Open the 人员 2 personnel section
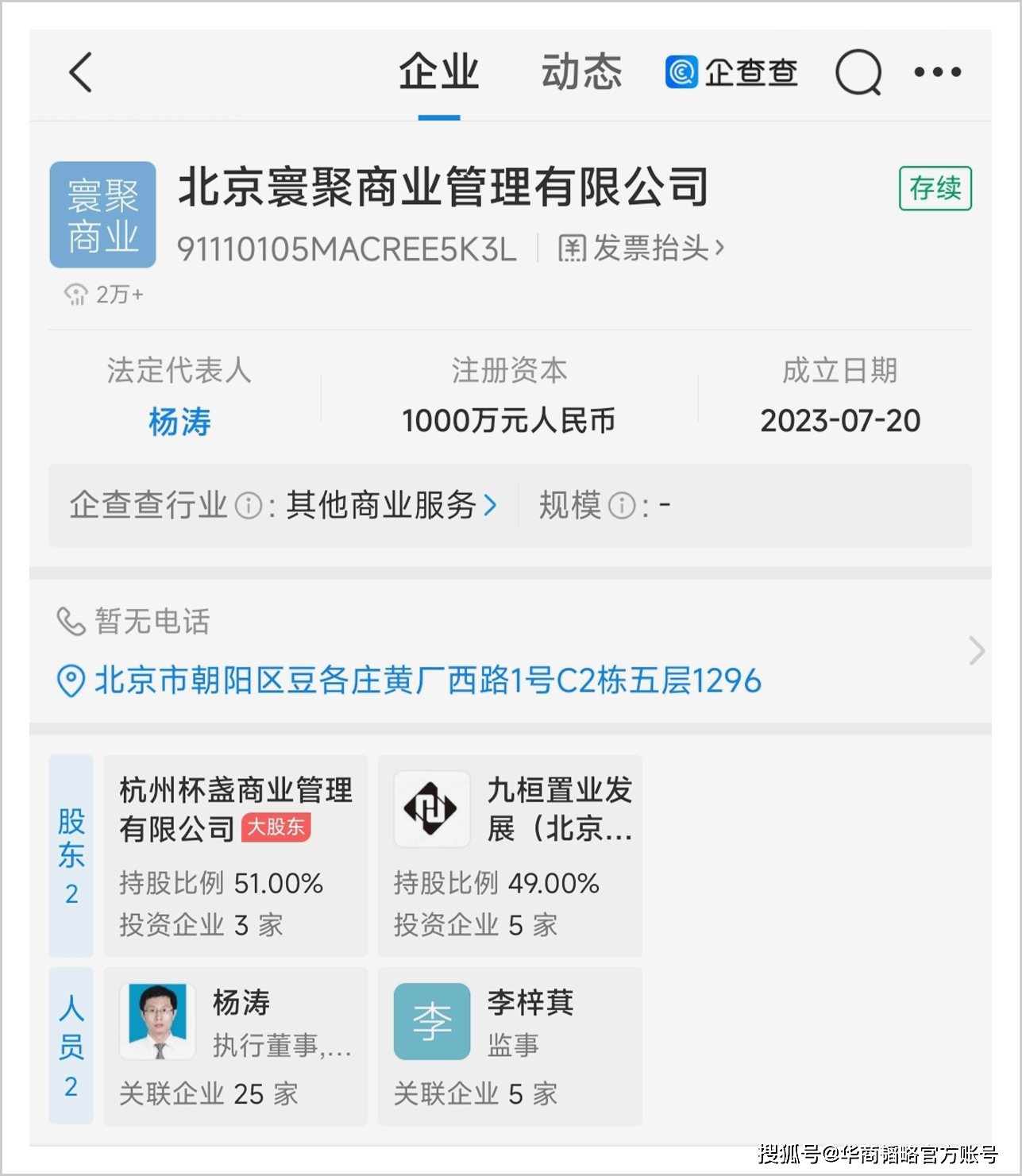The height and width of the screenshot is (1176, 1022). click(71, 1046)
